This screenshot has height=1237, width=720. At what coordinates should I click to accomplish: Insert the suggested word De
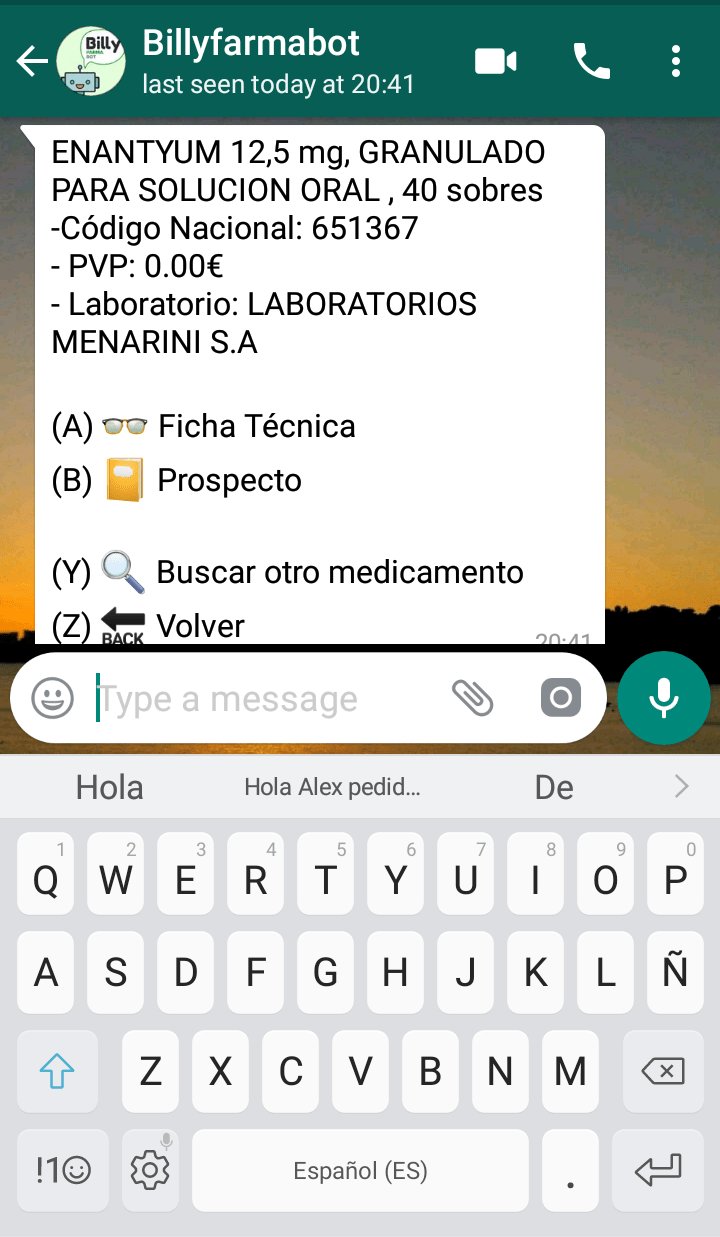554,787
